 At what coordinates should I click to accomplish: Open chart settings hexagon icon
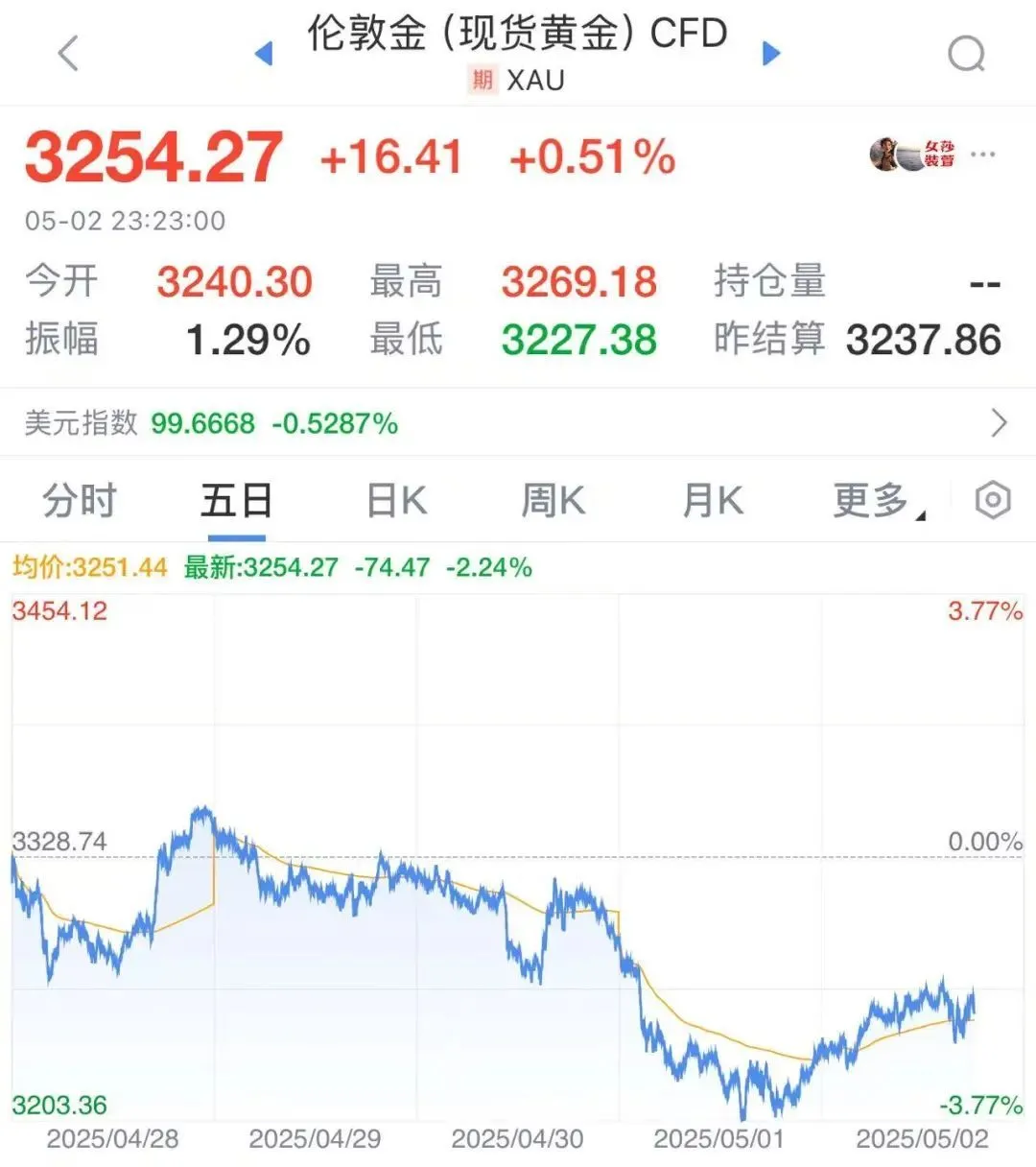993,500
